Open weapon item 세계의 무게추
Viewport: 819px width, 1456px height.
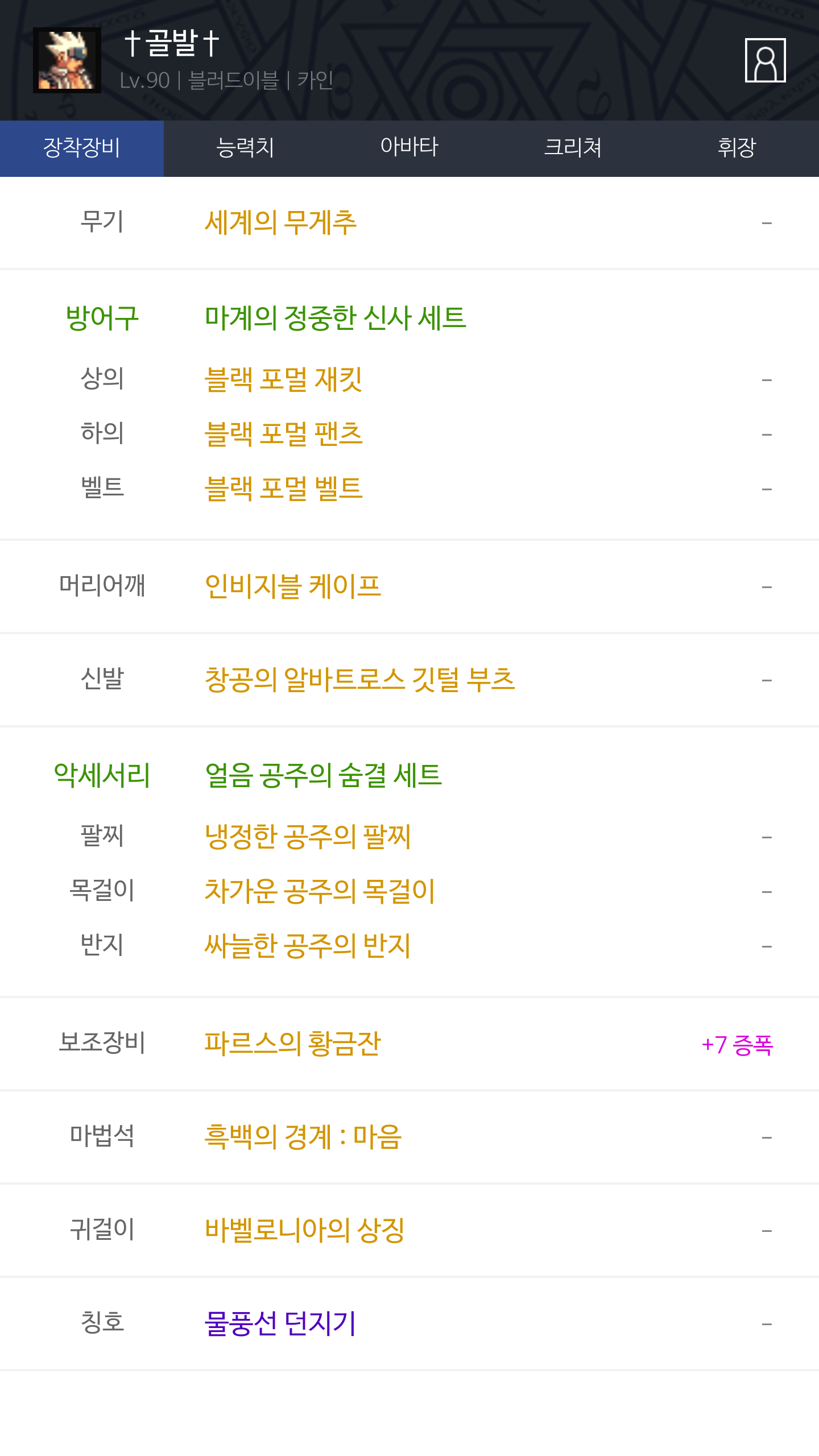(x=280, y=222)
